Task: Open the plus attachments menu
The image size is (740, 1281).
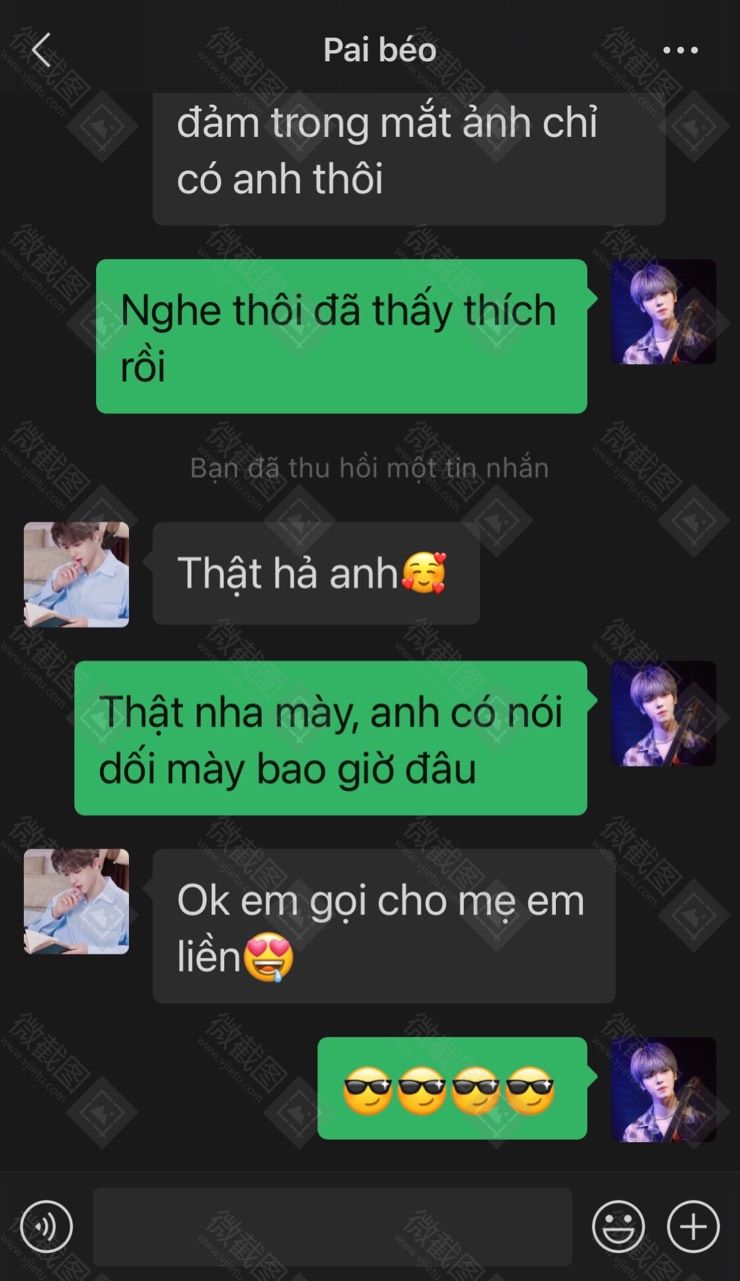Action: point(693,1226)
